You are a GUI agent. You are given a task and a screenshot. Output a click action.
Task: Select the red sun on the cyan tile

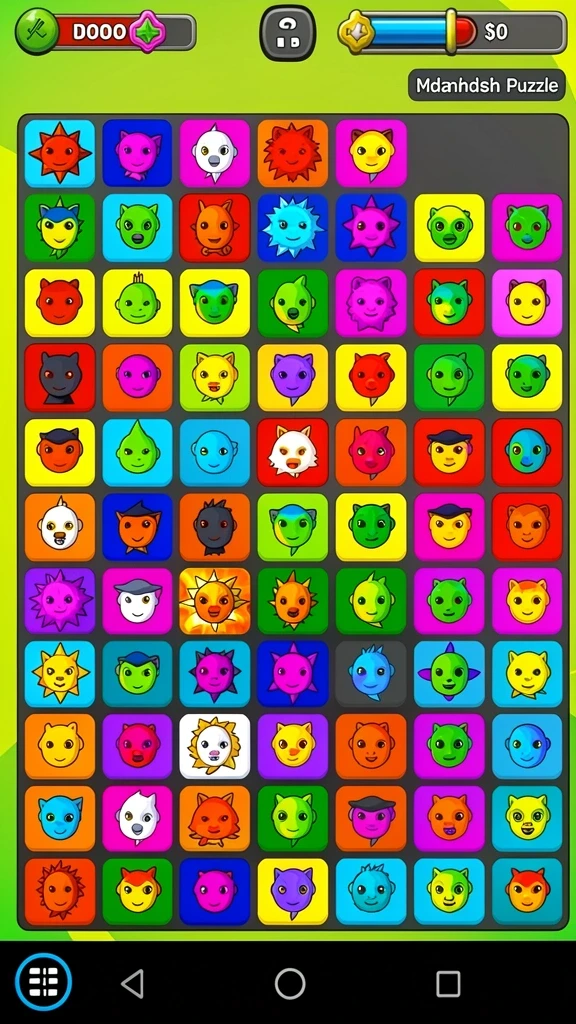tap(59, 153)
